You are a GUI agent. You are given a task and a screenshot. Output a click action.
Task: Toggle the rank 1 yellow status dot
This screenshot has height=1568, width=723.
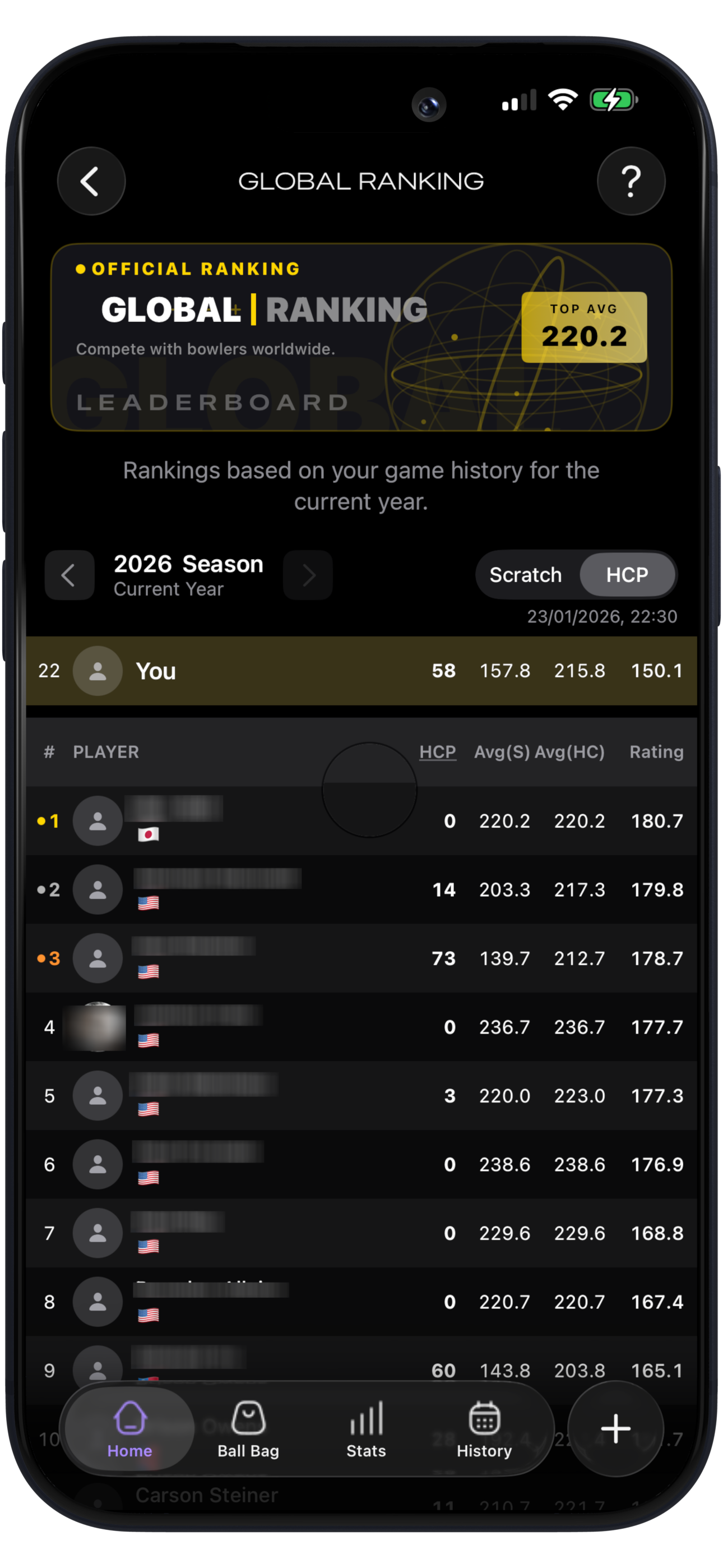coord(42,820)
